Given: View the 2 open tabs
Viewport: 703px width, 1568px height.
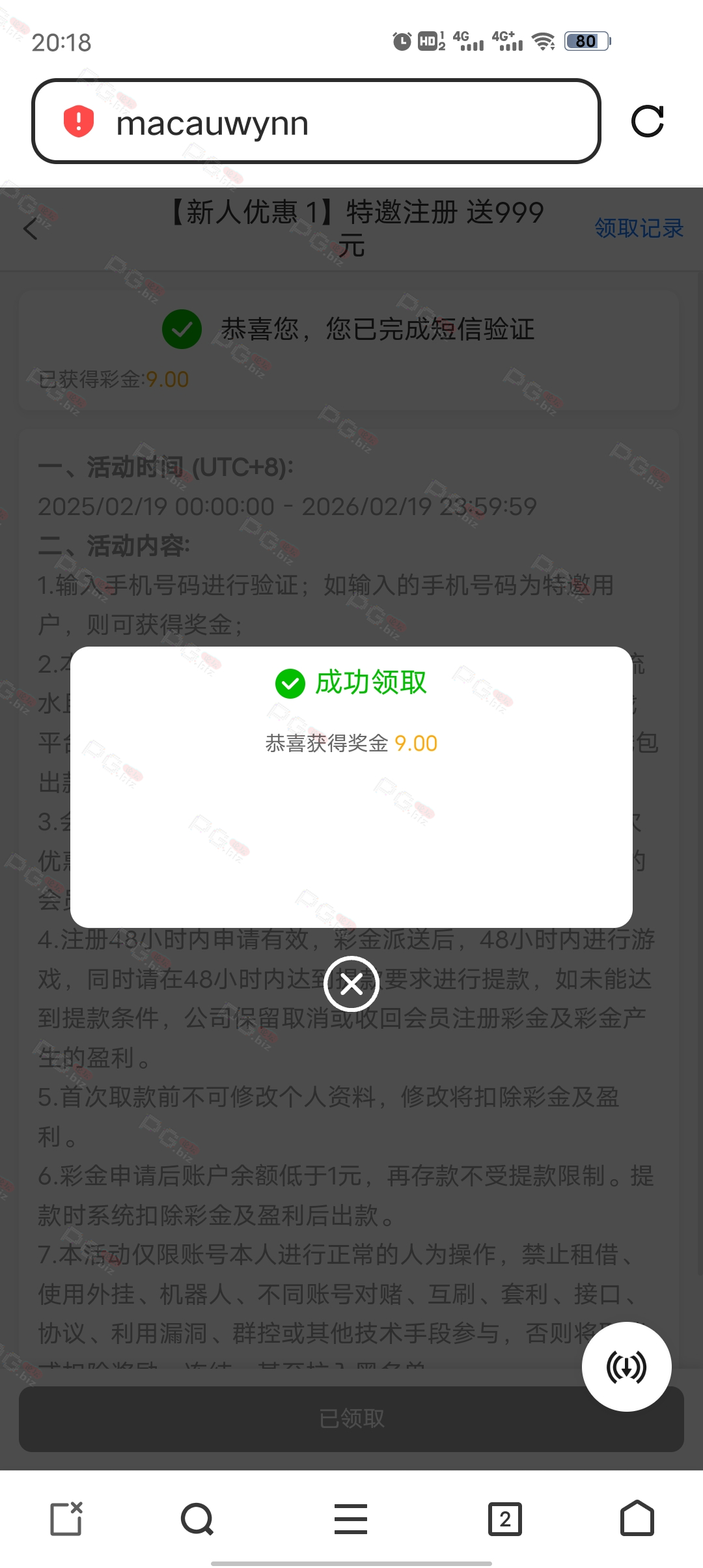Looking at the screenshot, I should 505,1519.
